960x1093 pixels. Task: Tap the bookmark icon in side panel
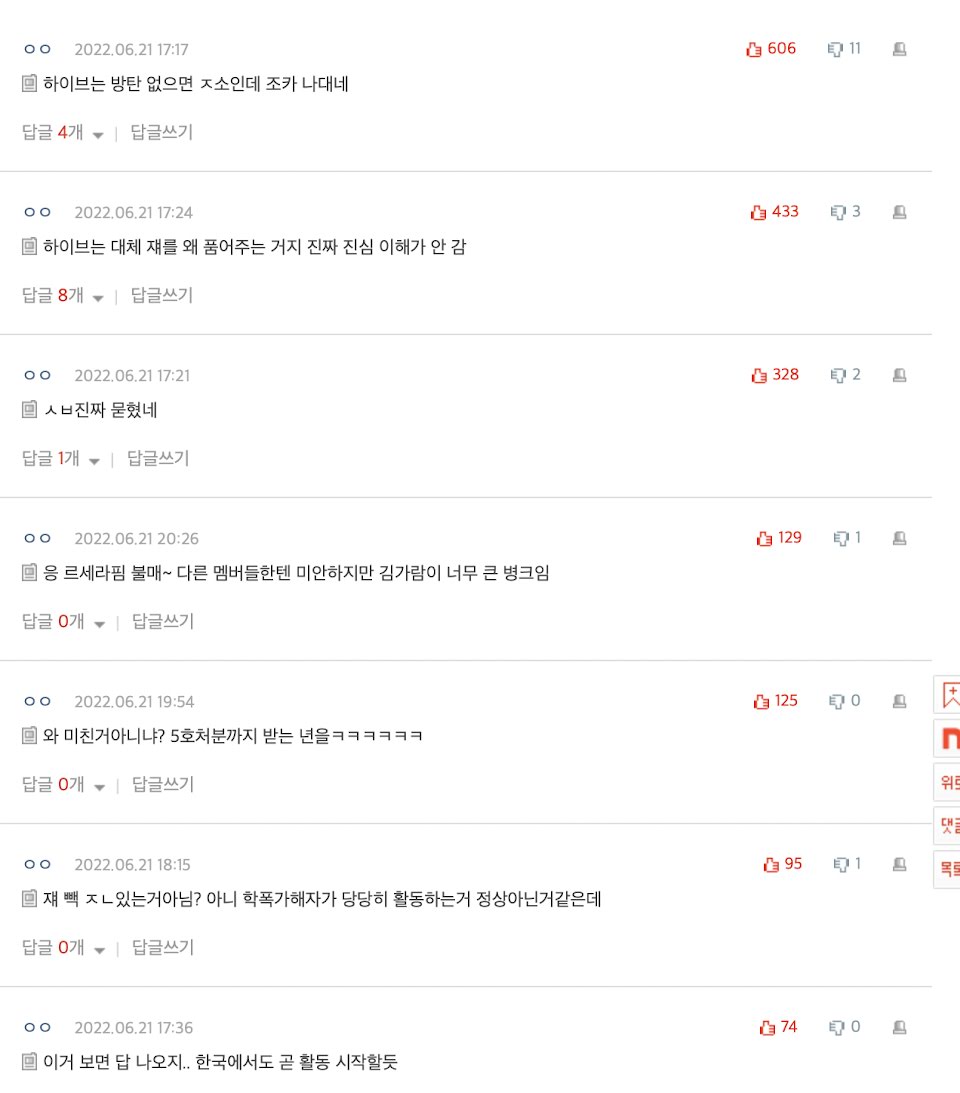coord(950,696)
